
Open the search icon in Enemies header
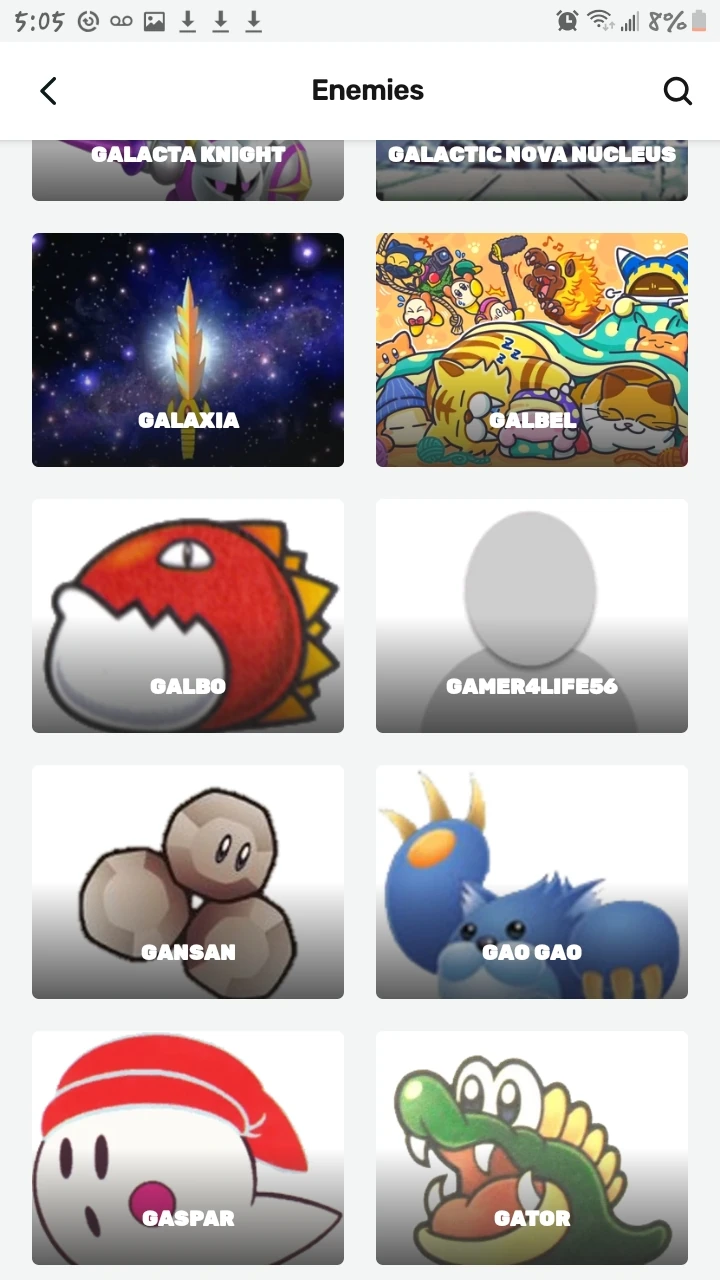click(x=678, y=90)
